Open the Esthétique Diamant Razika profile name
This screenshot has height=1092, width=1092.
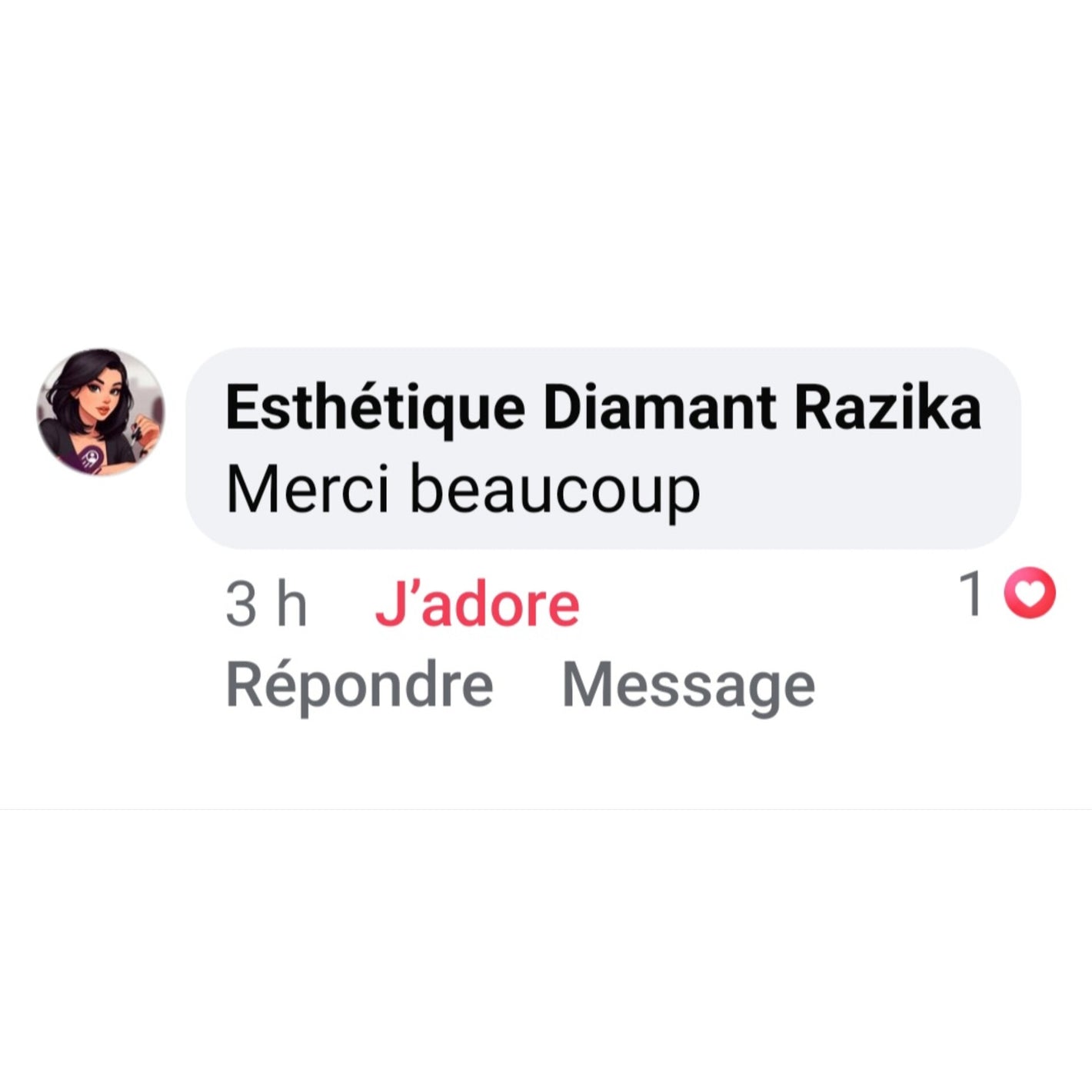coord(603,408)
